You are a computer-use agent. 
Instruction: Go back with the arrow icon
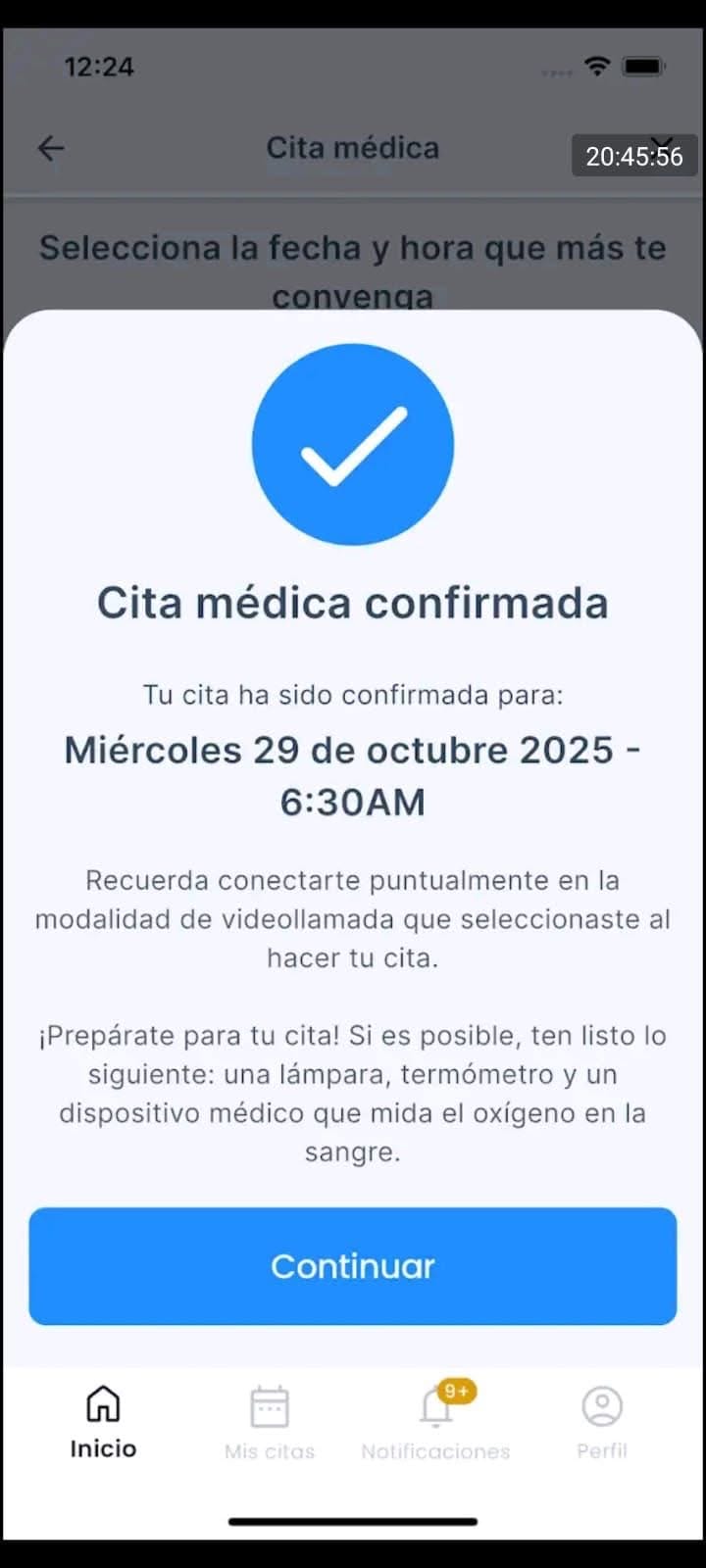[51, 148]
